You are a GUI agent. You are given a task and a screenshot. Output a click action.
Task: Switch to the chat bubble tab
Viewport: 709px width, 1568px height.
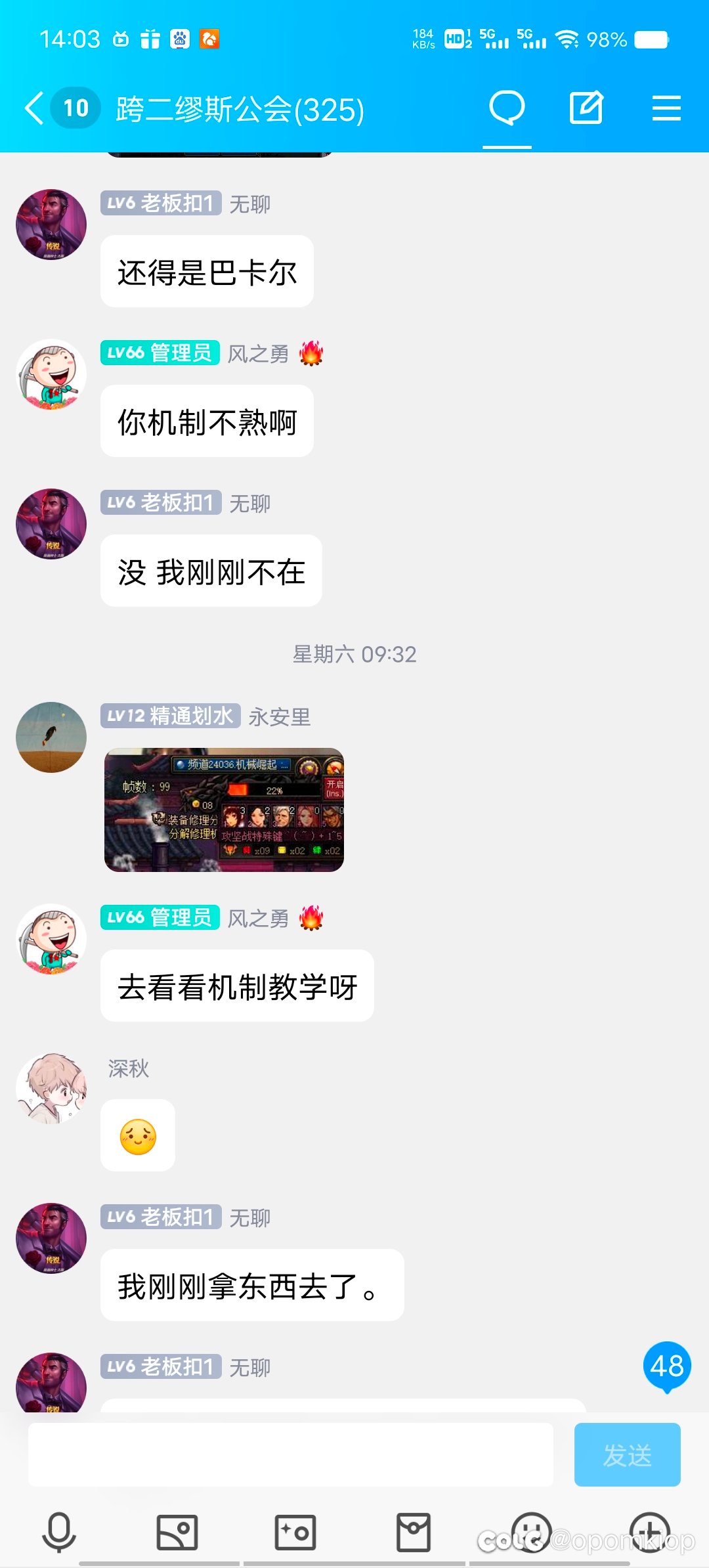[507, 108]
